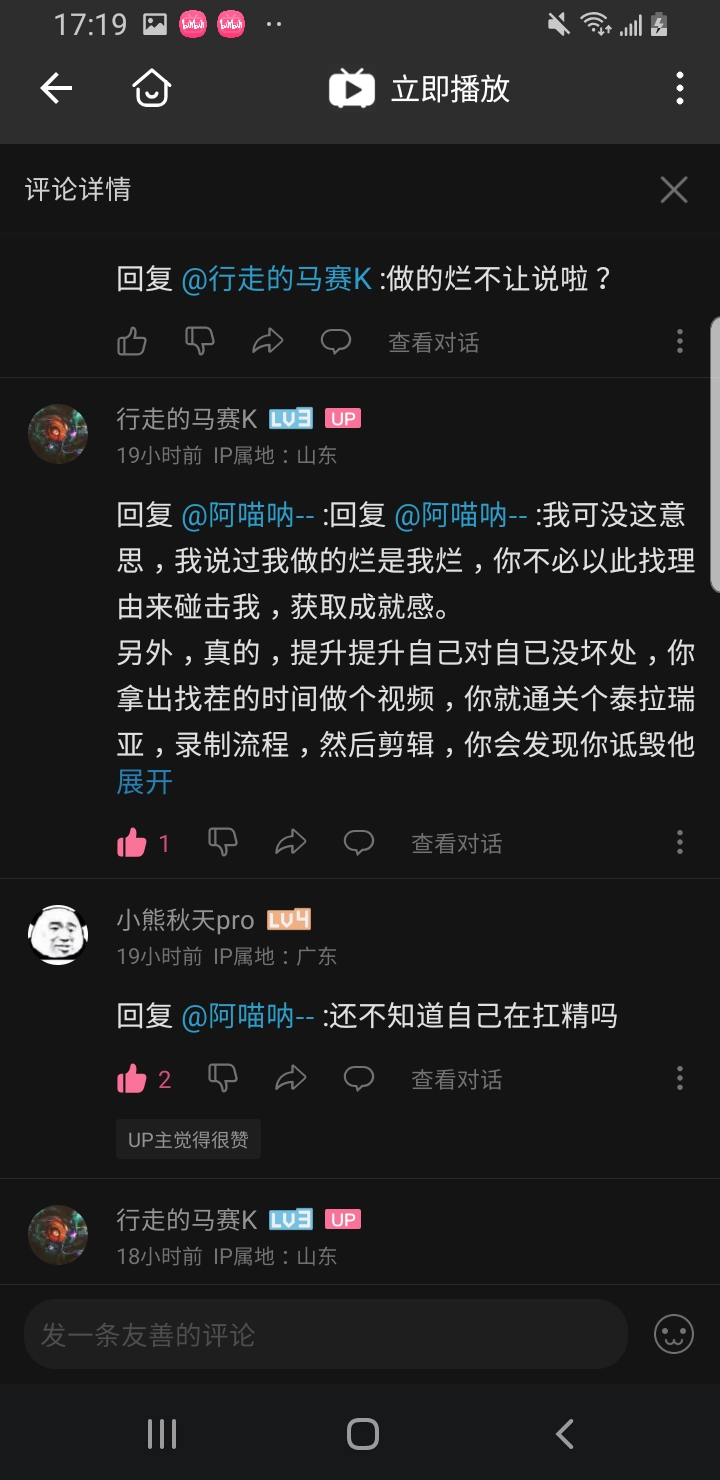Open the emoji picker beside comment box

coord(674,1334)
